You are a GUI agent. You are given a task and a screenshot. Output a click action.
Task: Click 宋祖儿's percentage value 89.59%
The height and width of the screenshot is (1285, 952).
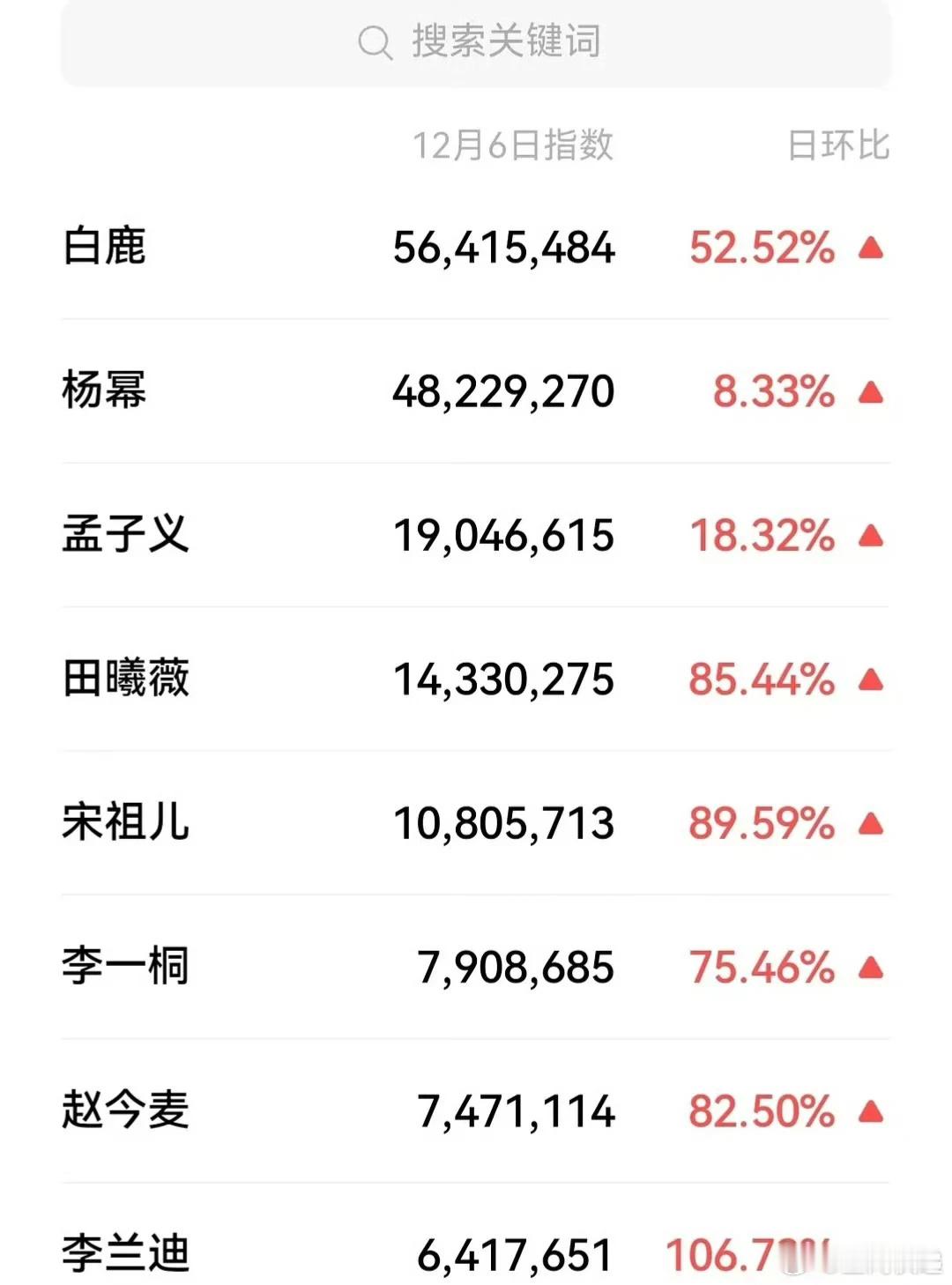[x=759, y=824]
